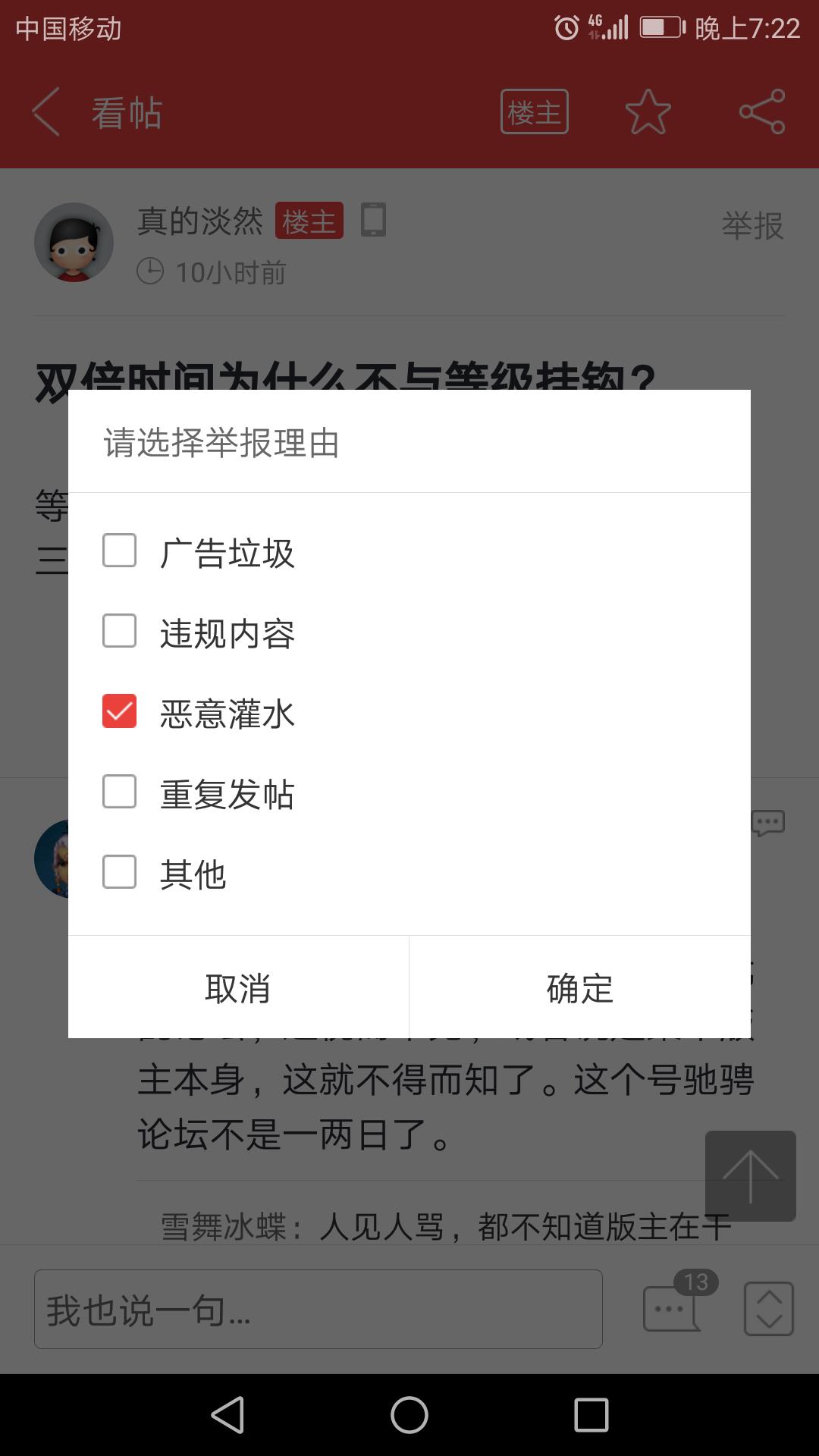Tap the system back button
This screenshot has height=1456, width=819.
[227, 1415]
